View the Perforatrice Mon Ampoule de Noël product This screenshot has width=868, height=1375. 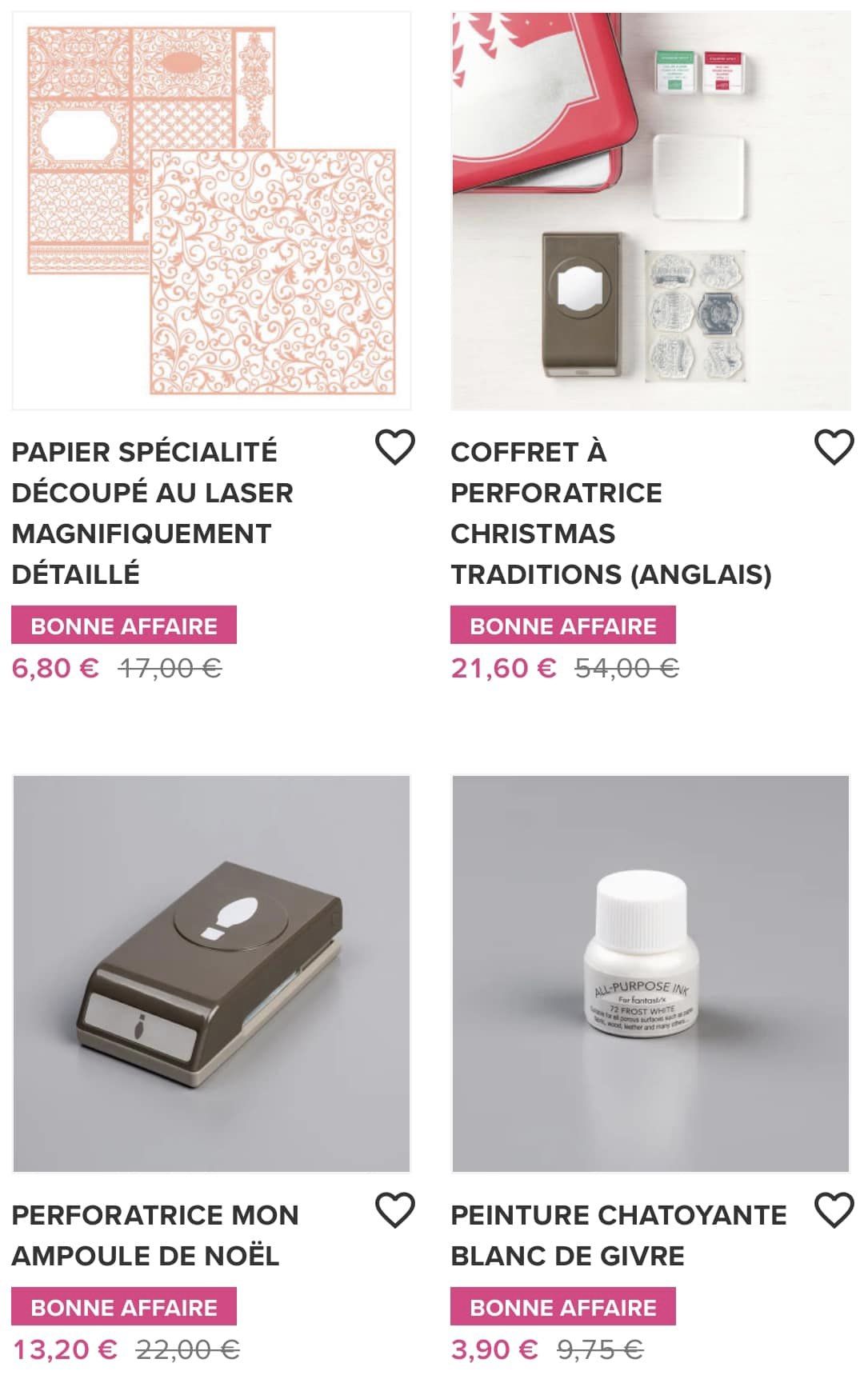[x=211, y=973]
